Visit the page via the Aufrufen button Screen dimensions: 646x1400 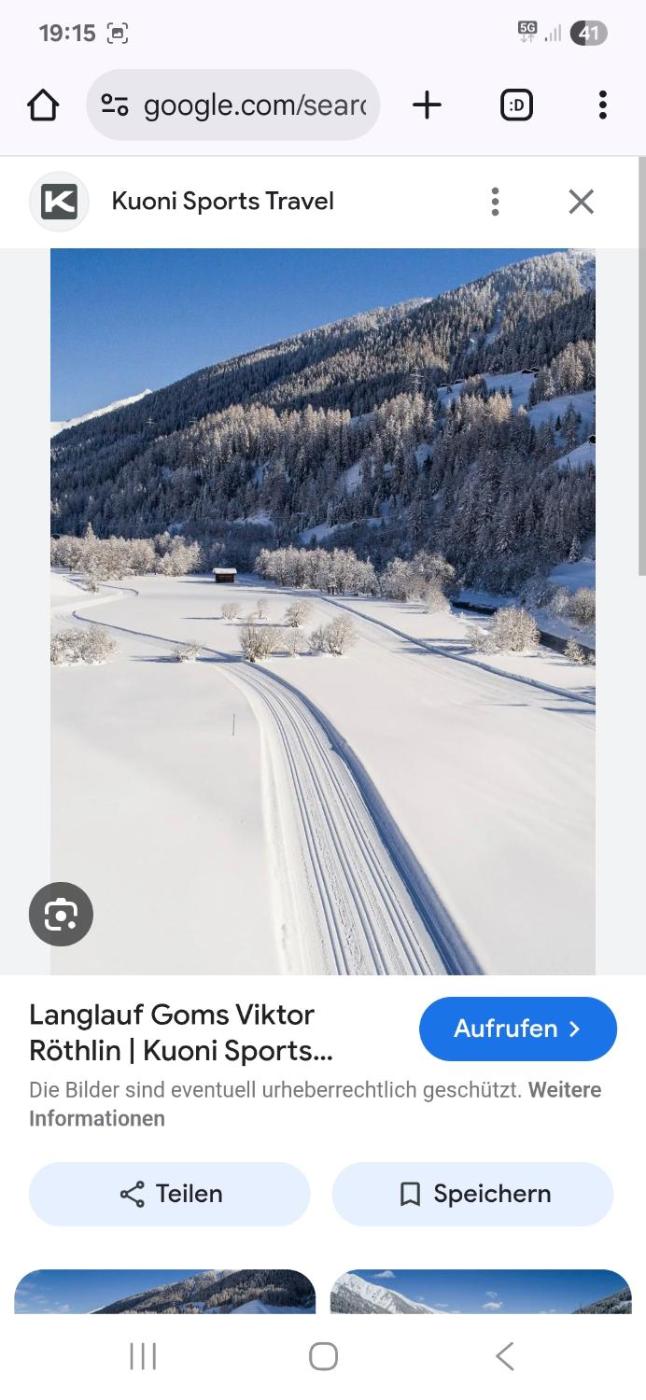pyautogui.click(x=517, y=1029)
